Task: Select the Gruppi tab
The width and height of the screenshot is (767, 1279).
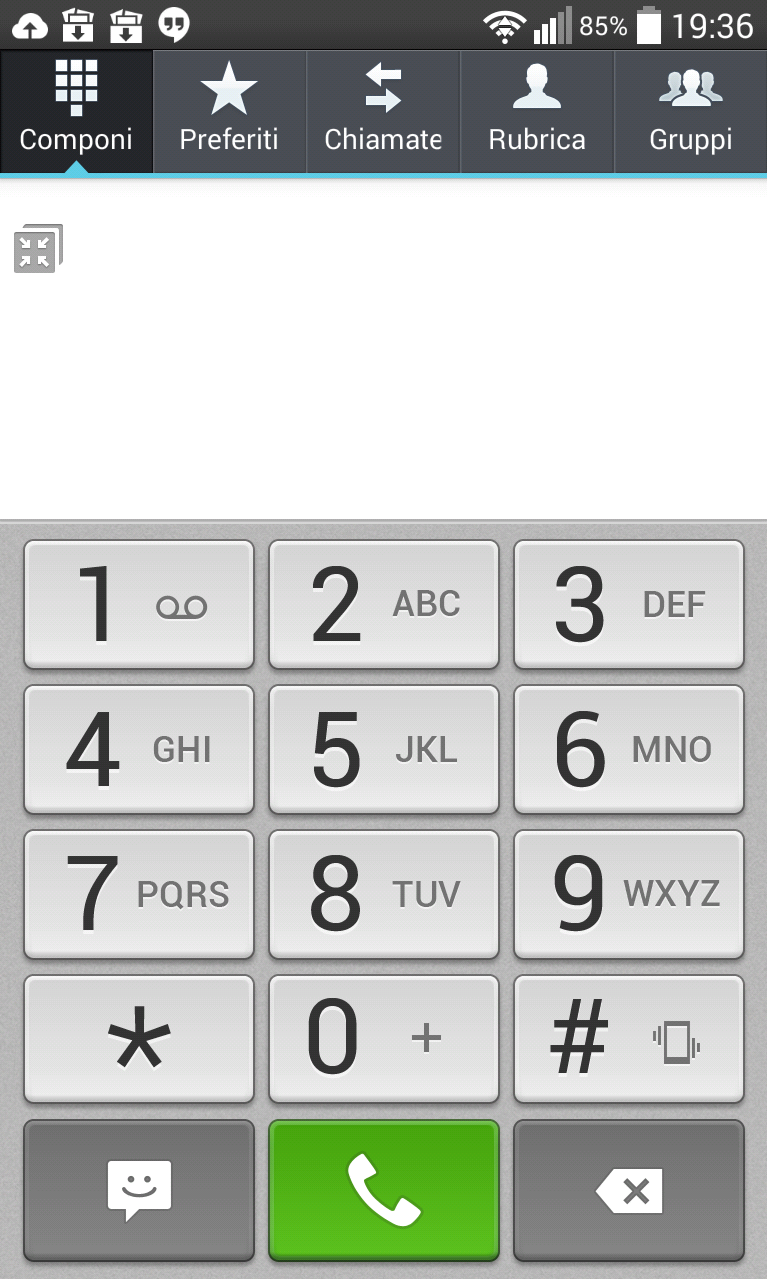Action: tap(691, 112)
